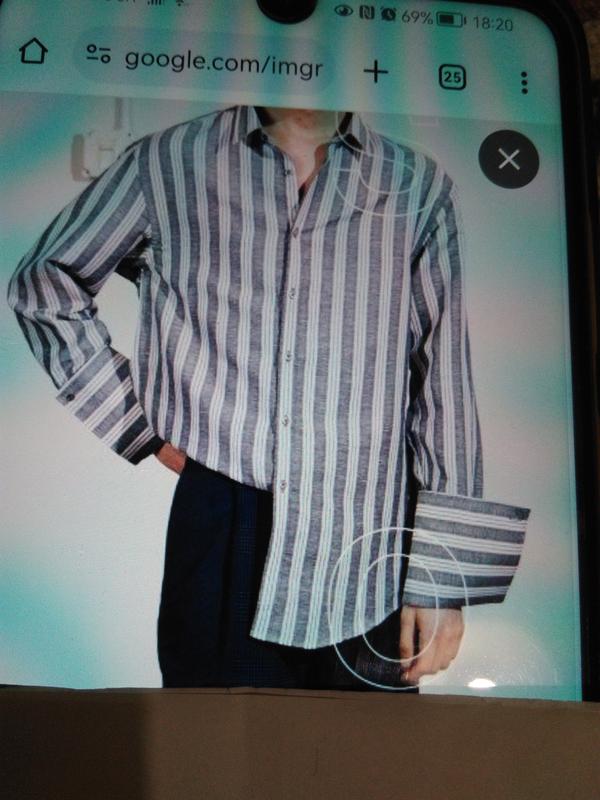
Task: Close the shirt image viewer
Action: tap(508, 159)
